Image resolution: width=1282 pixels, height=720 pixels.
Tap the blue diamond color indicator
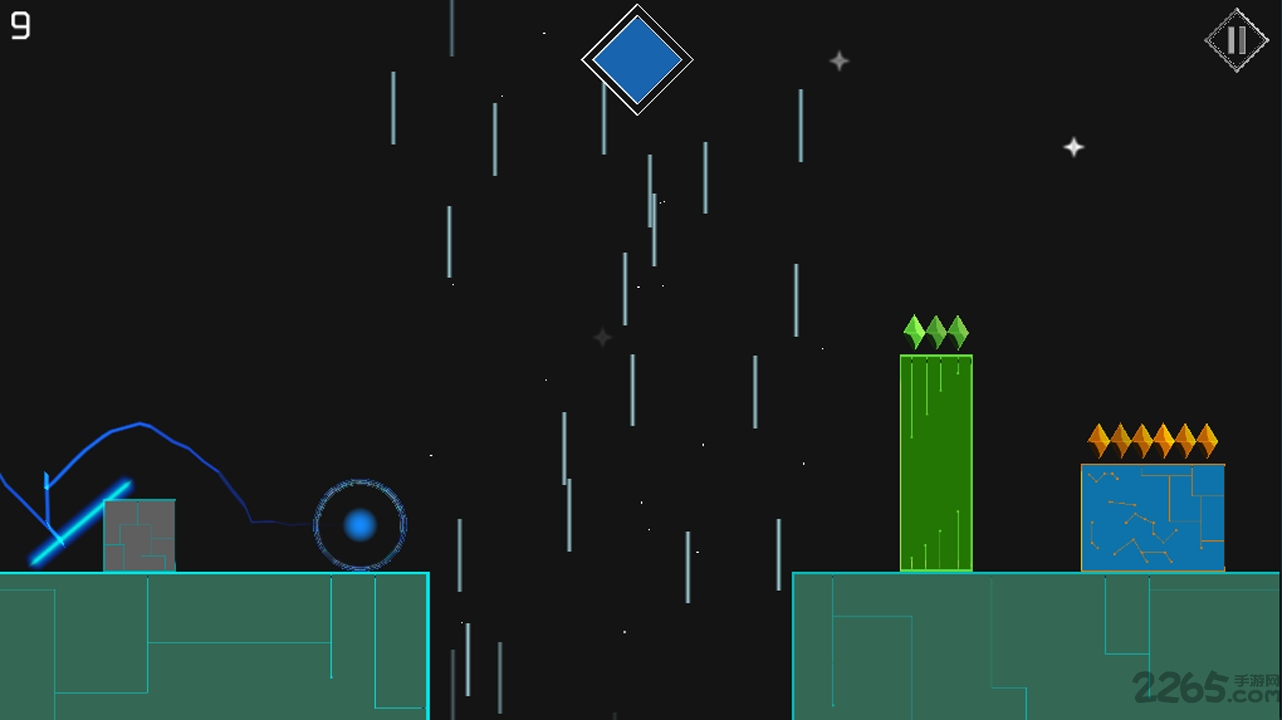637,60
